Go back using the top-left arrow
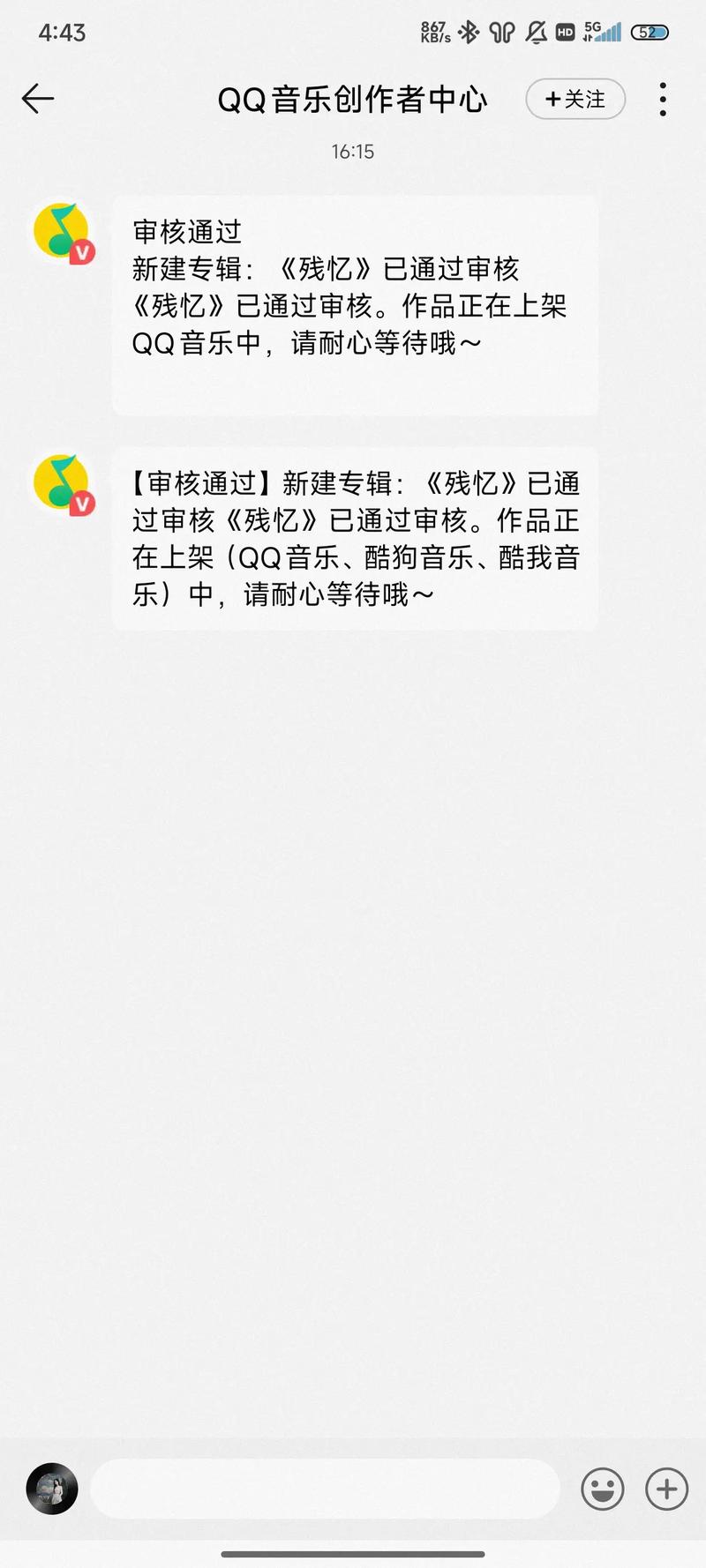This screenshot has width=706, height=1568. [x=38, y=99]
